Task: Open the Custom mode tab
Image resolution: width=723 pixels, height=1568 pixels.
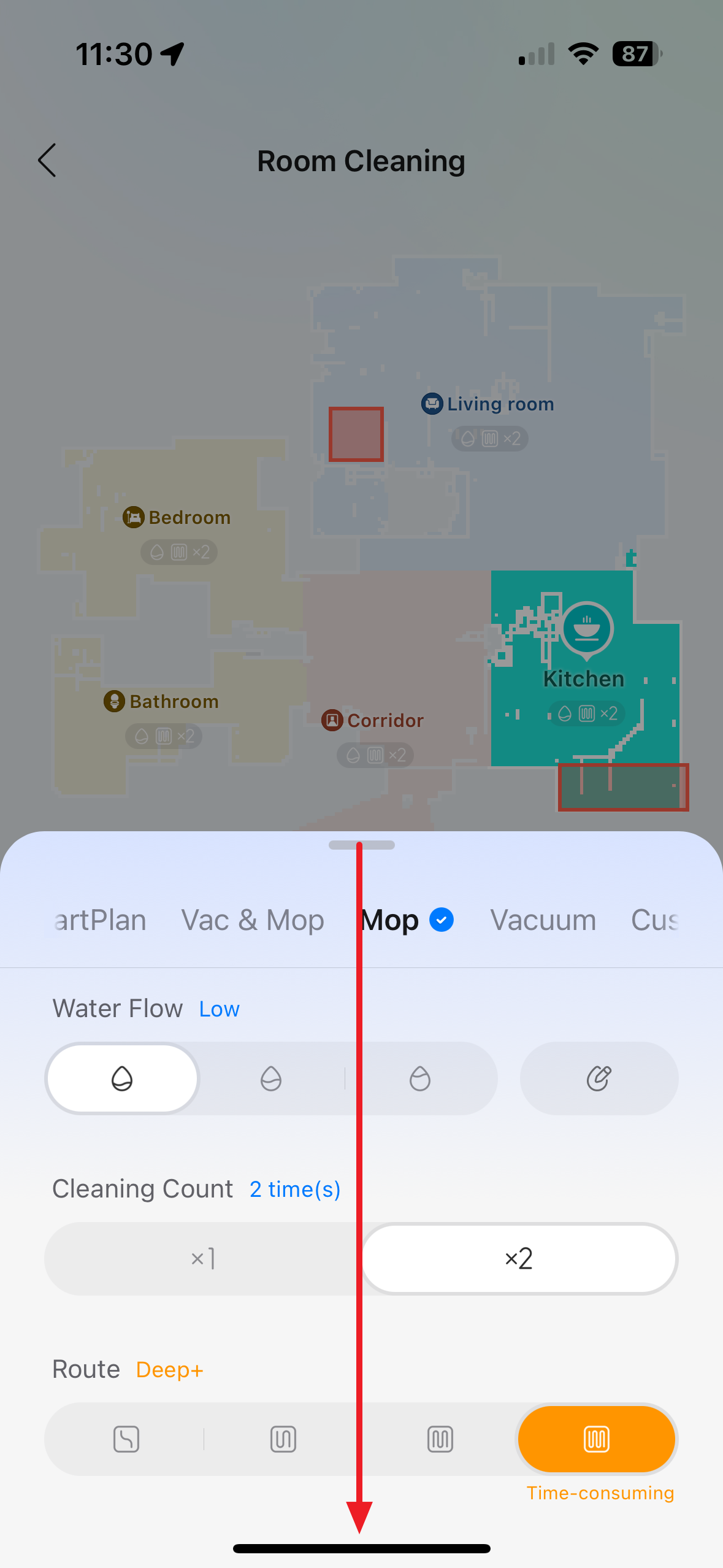Action: point(654,920)
